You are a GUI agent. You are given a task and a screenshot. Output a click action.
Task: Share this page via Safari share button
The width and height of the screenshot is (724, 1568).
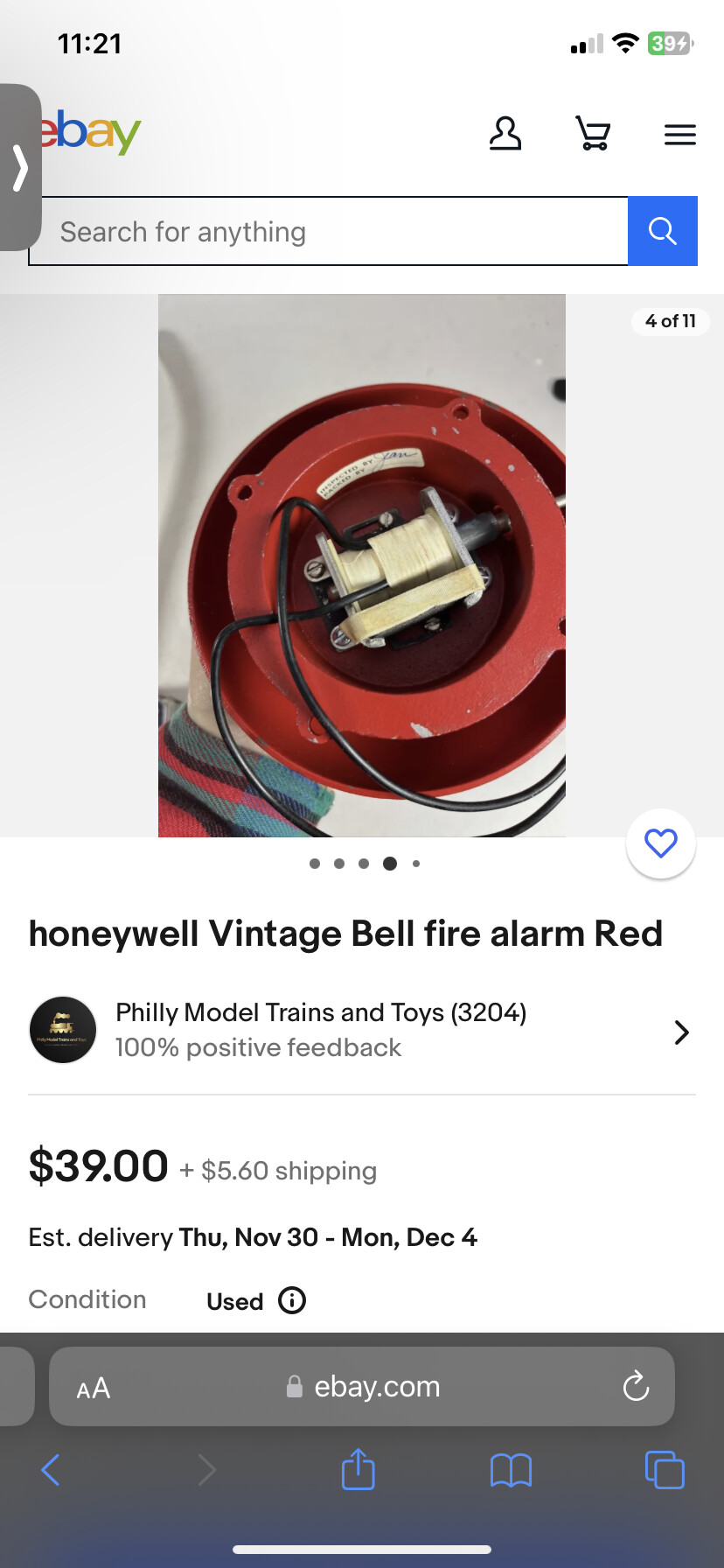click(x=358, y=1469)
